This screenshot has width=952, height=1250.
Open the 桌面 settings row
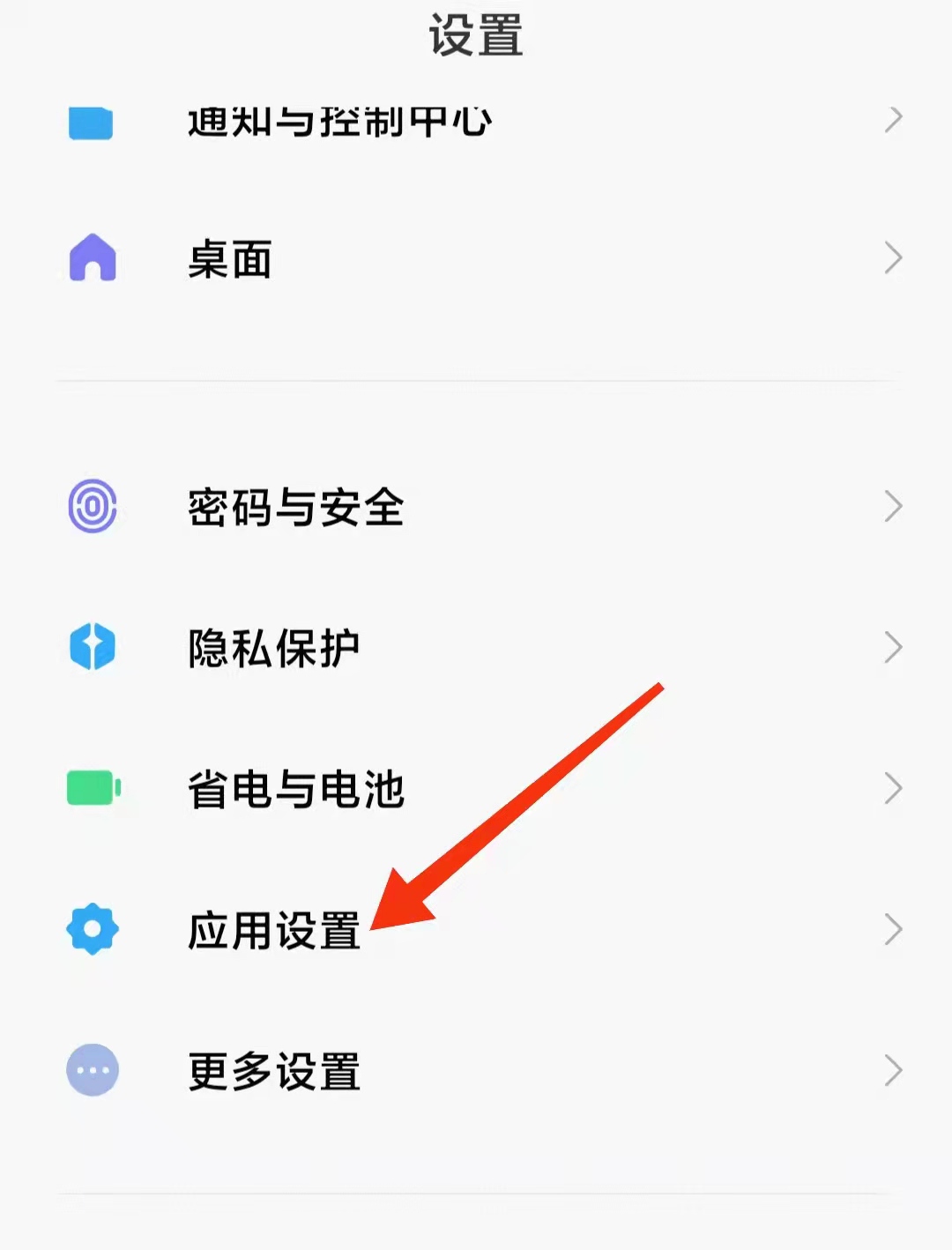click(x=231, y=260)
